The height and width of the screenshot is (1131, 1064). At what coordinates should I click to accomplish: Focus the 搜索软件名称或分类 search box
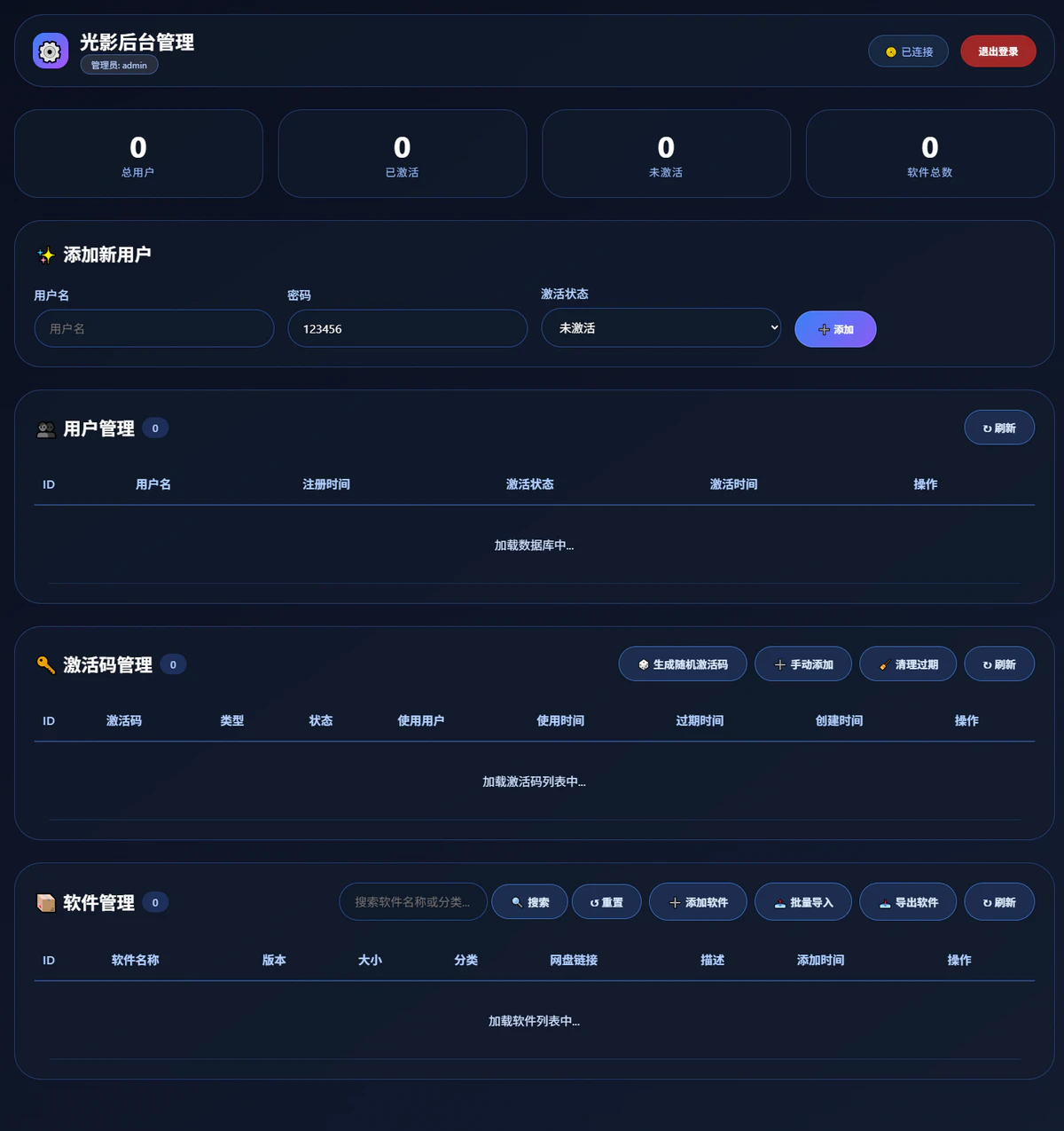tap(412, 901)
